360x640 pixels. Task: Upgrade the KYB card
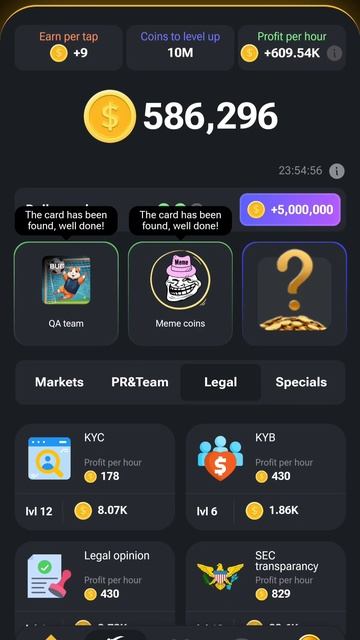(x=266, y=477)
